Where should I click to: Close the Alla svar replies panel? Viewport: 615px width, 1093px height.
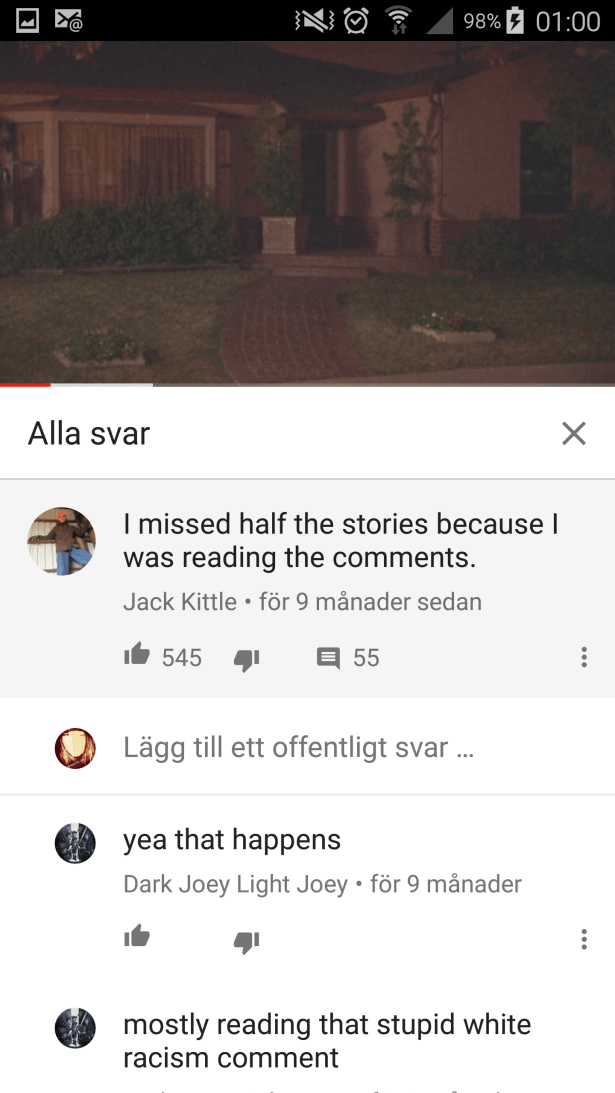point(573,433)
